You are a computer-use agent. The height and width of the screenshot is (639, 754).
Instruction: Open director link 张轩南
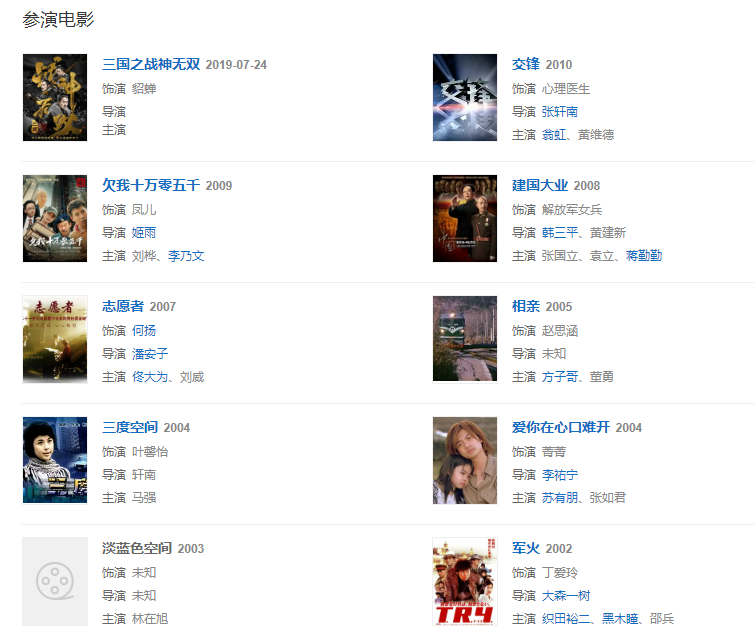560,111
